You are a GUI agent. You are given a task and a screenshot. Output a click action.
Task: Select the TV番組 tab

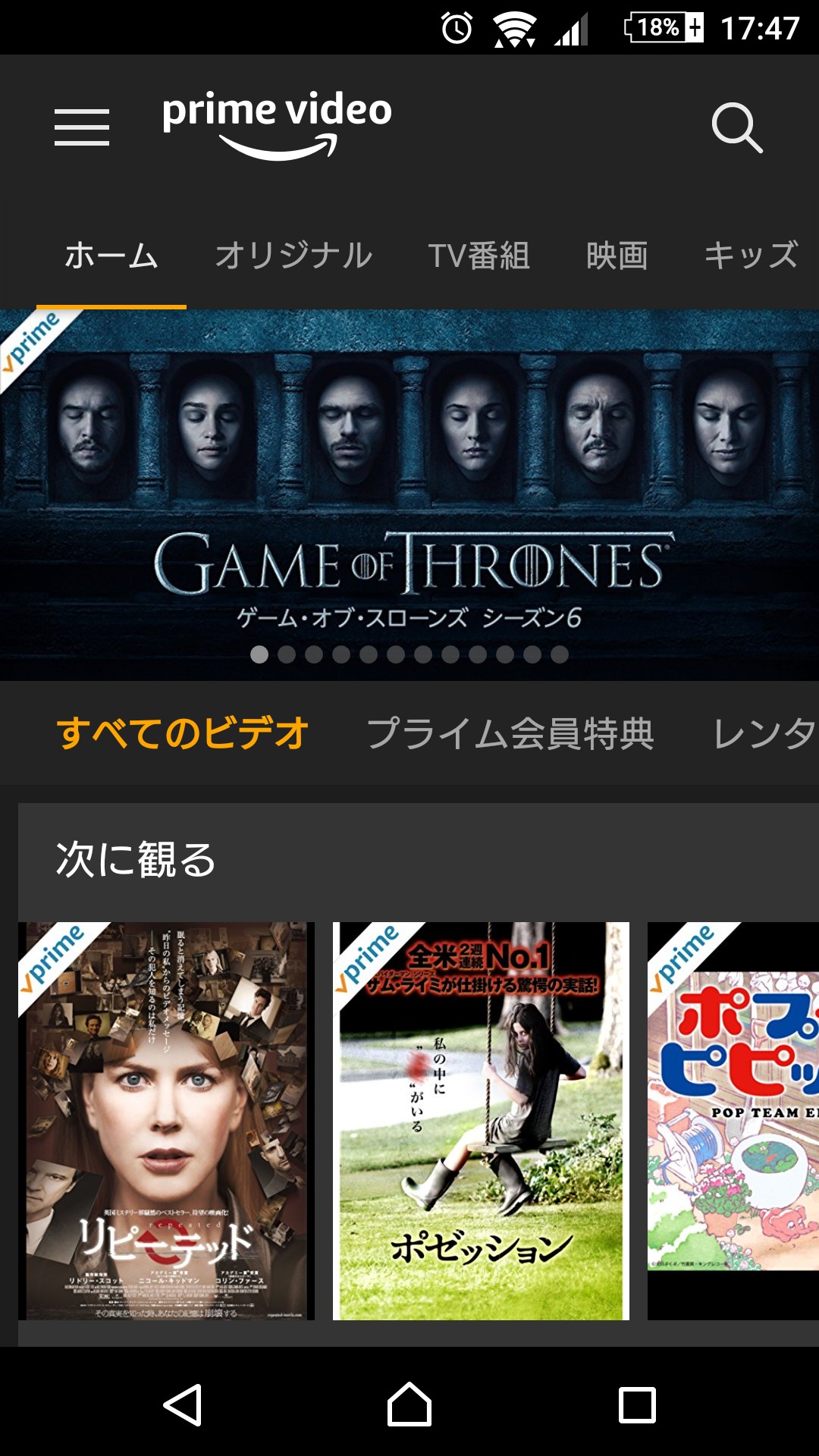point(479,256)
